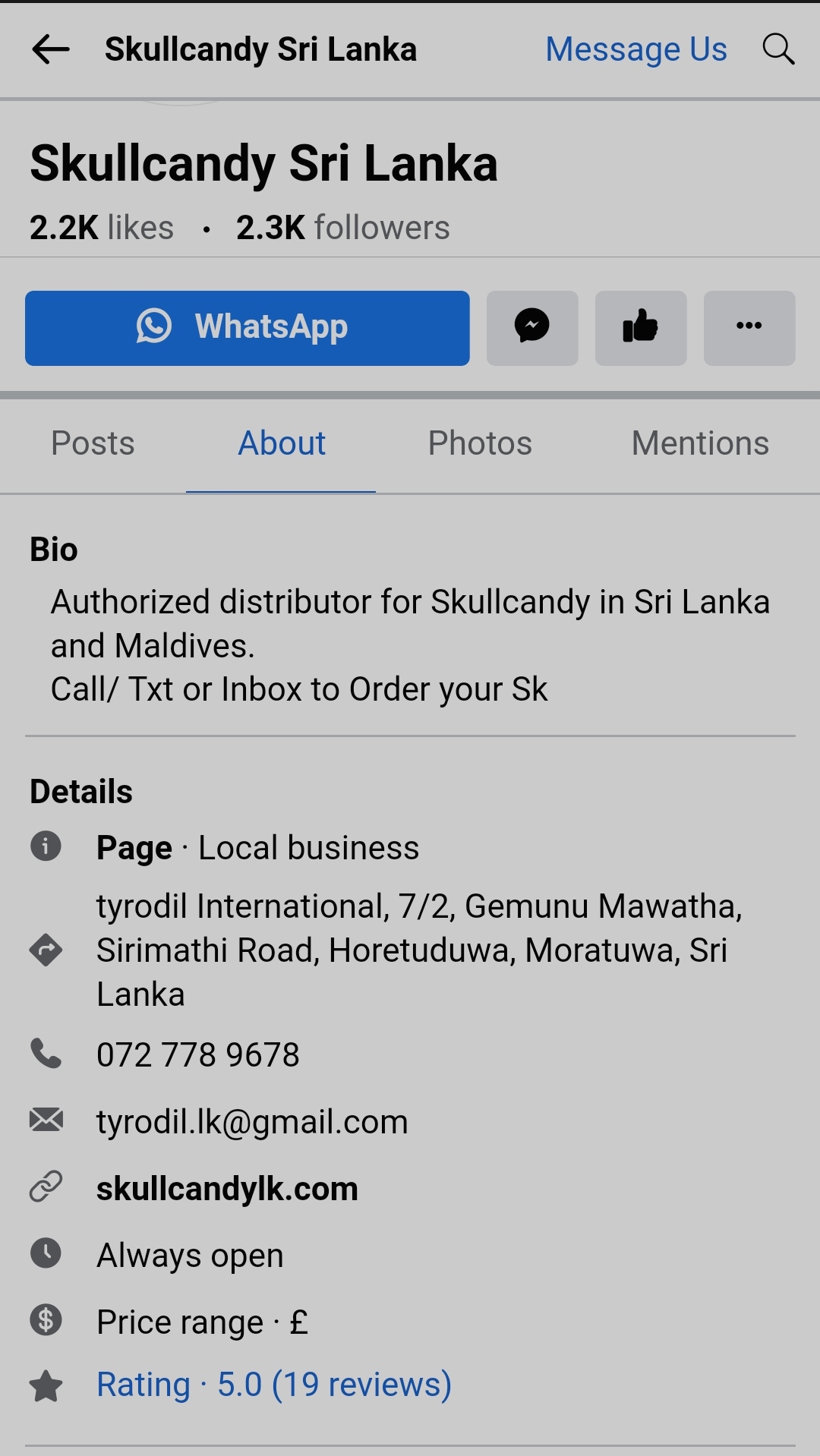
Task: Open the three-dot more options button
Action: [x=749, y=328]
